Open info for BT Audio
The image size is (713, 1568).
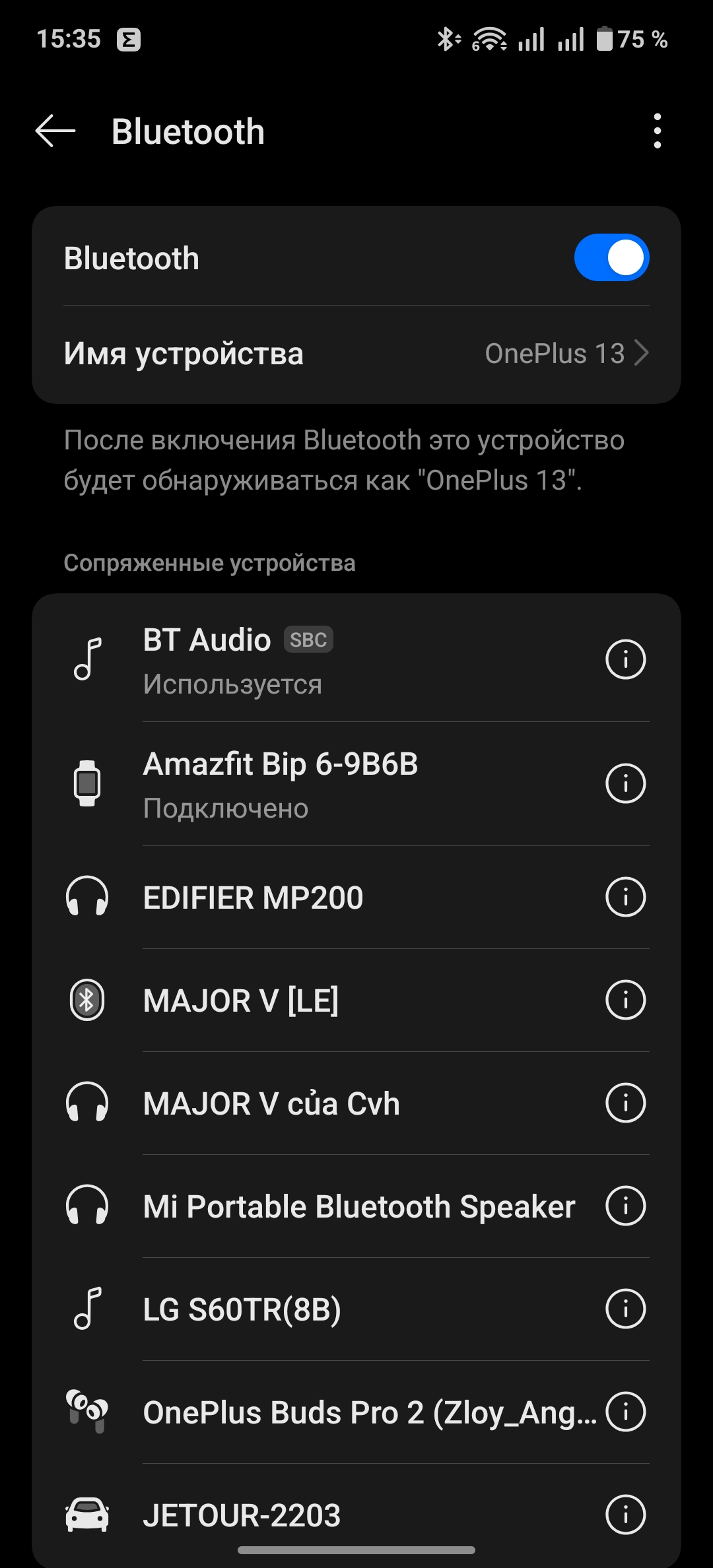click(625, 659)
